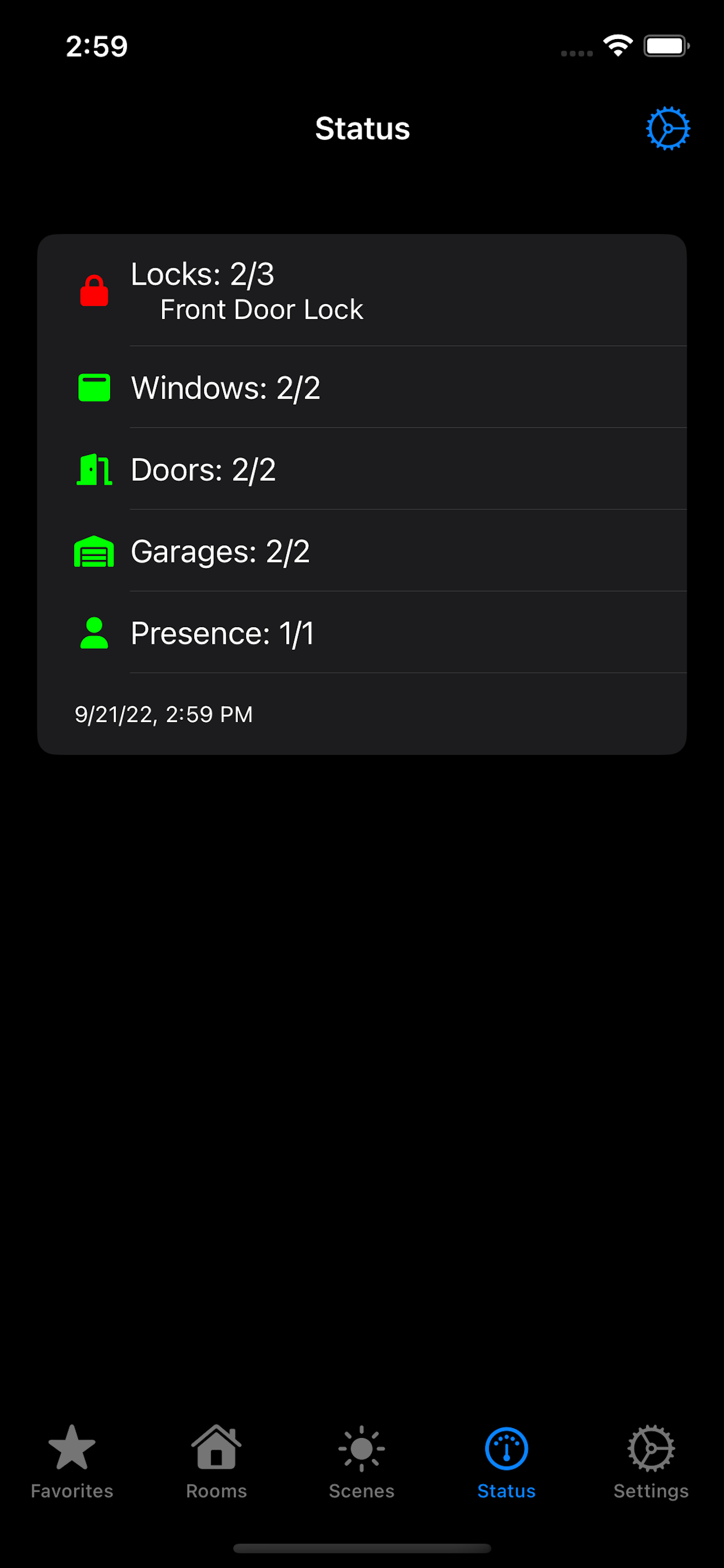The height and width of the screenshot is (1568, 724).
Task: Open the Settings tab
Action: tap(651, 1462)
